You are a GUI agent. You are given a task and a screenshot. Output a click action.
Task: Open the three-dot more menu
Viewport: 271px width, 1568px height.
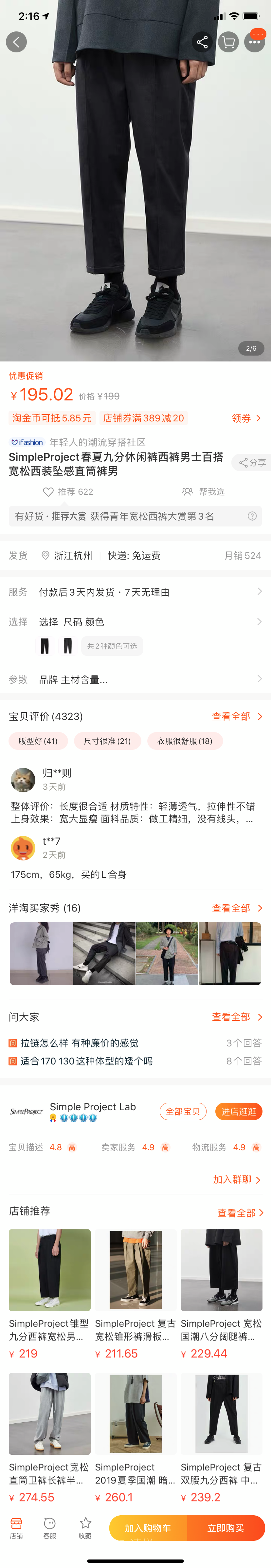pos(255,42)
